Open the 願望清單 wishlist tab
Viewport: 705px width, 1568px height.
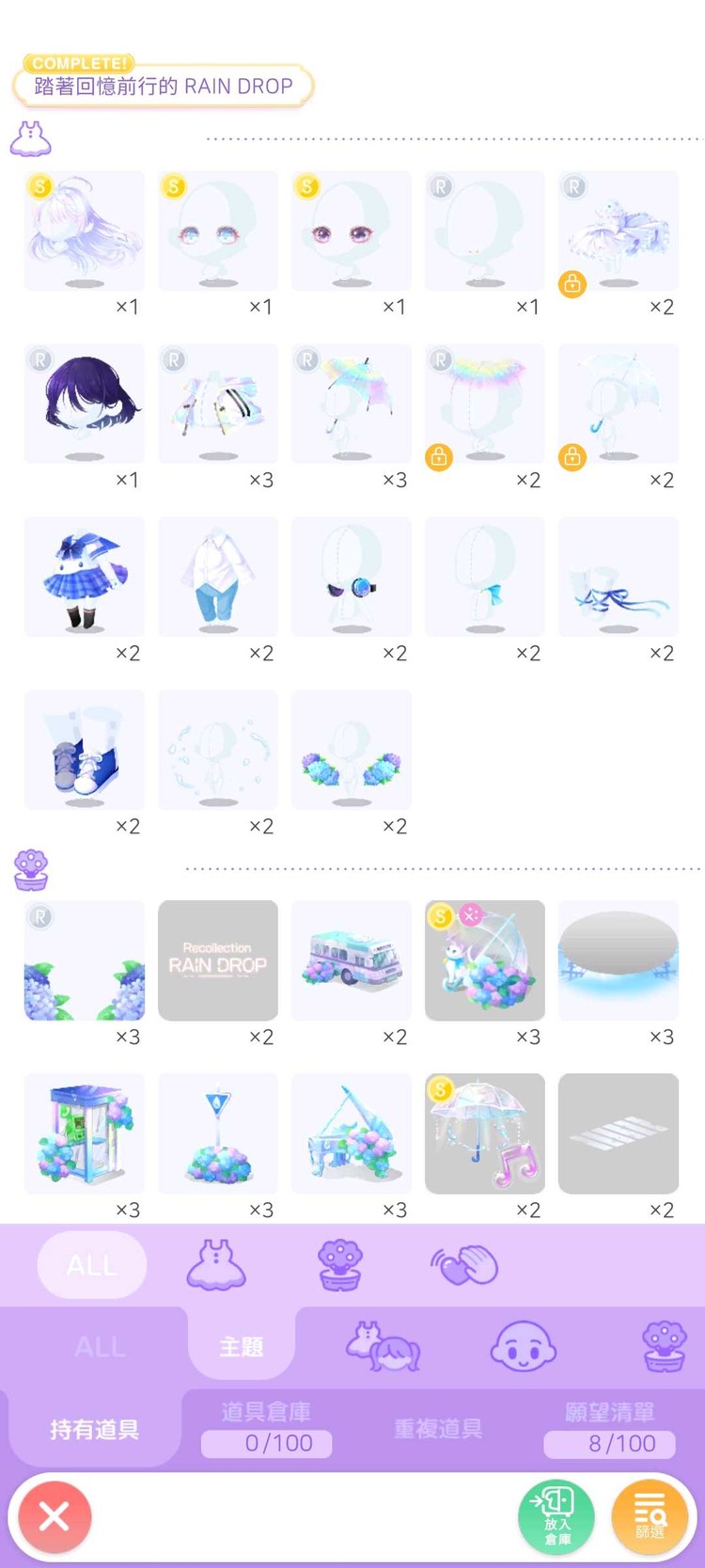pos(609,1428)
